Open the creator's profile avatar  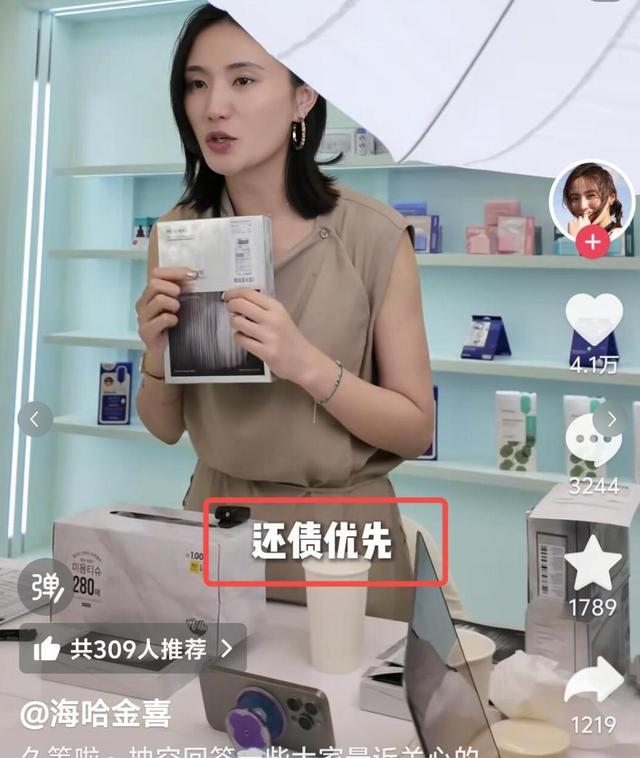click(592, 198)
